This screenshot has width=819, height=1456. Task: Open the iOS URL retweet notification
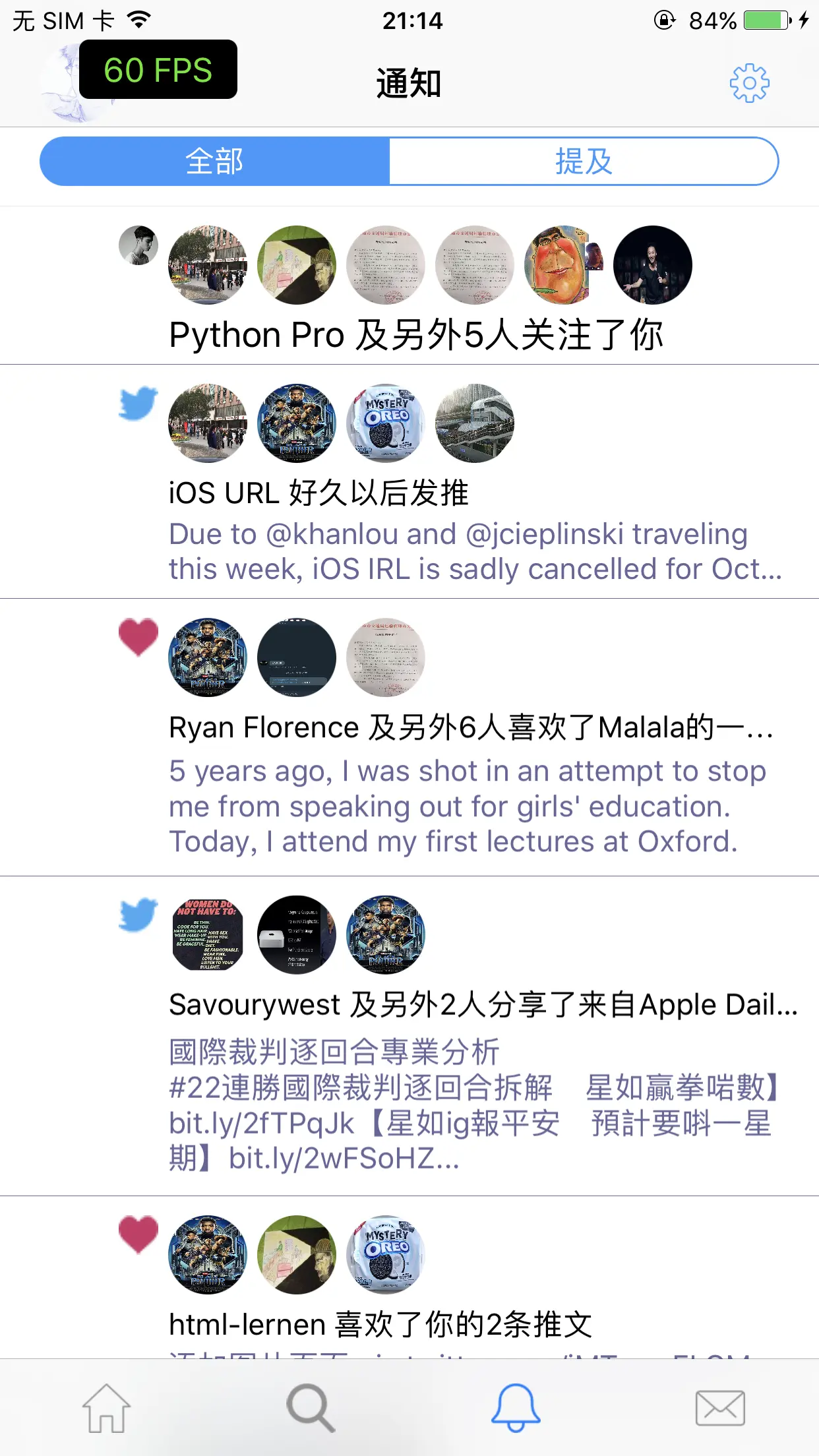pyautogui.click(x=318, y=493)
